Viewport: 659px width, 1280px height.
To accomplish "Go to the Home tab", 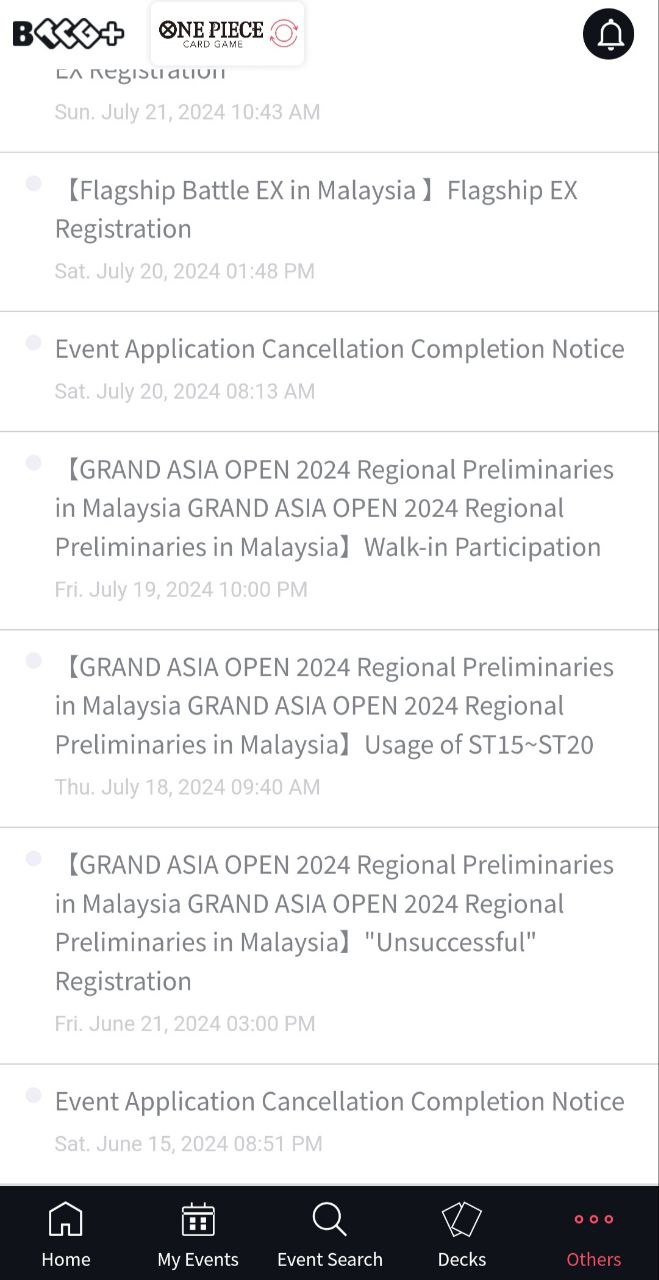I will point(66,1235).
